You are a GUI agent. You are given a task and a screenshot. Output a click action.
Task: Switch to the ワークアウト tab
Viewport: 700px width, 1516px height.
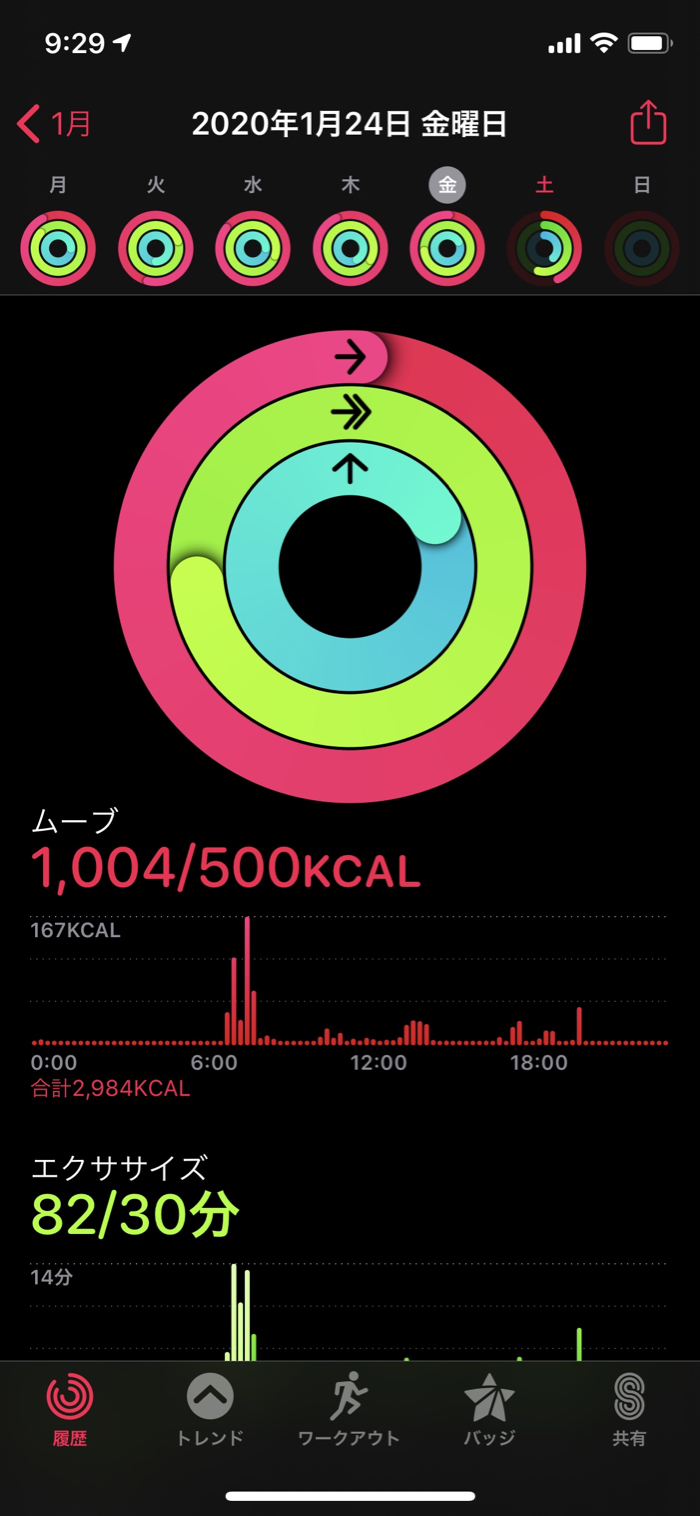[x=349, y=1410]
